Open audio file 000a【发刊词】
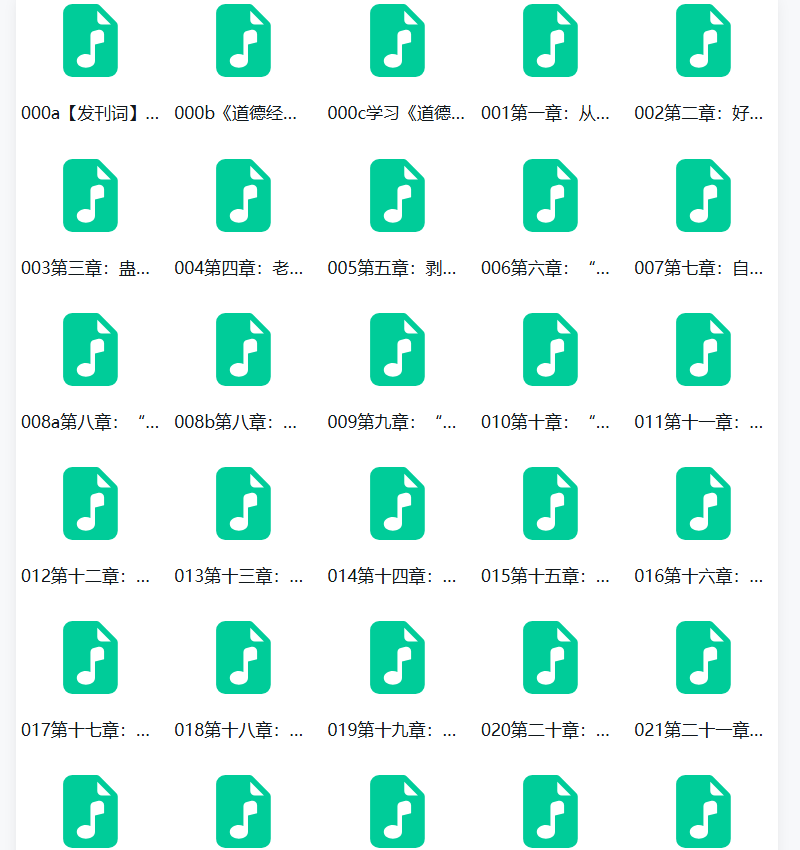 90,41
